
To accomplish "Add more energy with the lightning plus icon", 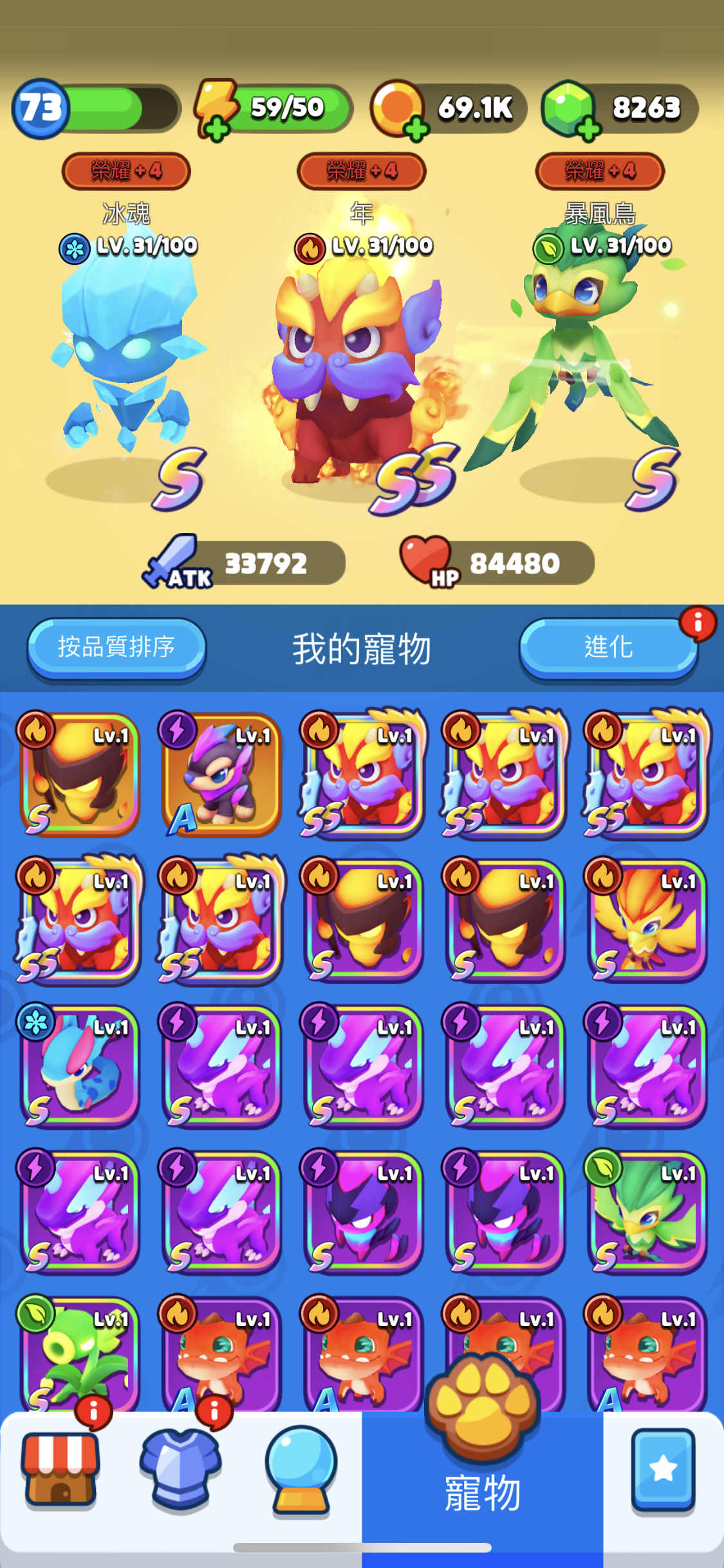I will pos(218,129).
